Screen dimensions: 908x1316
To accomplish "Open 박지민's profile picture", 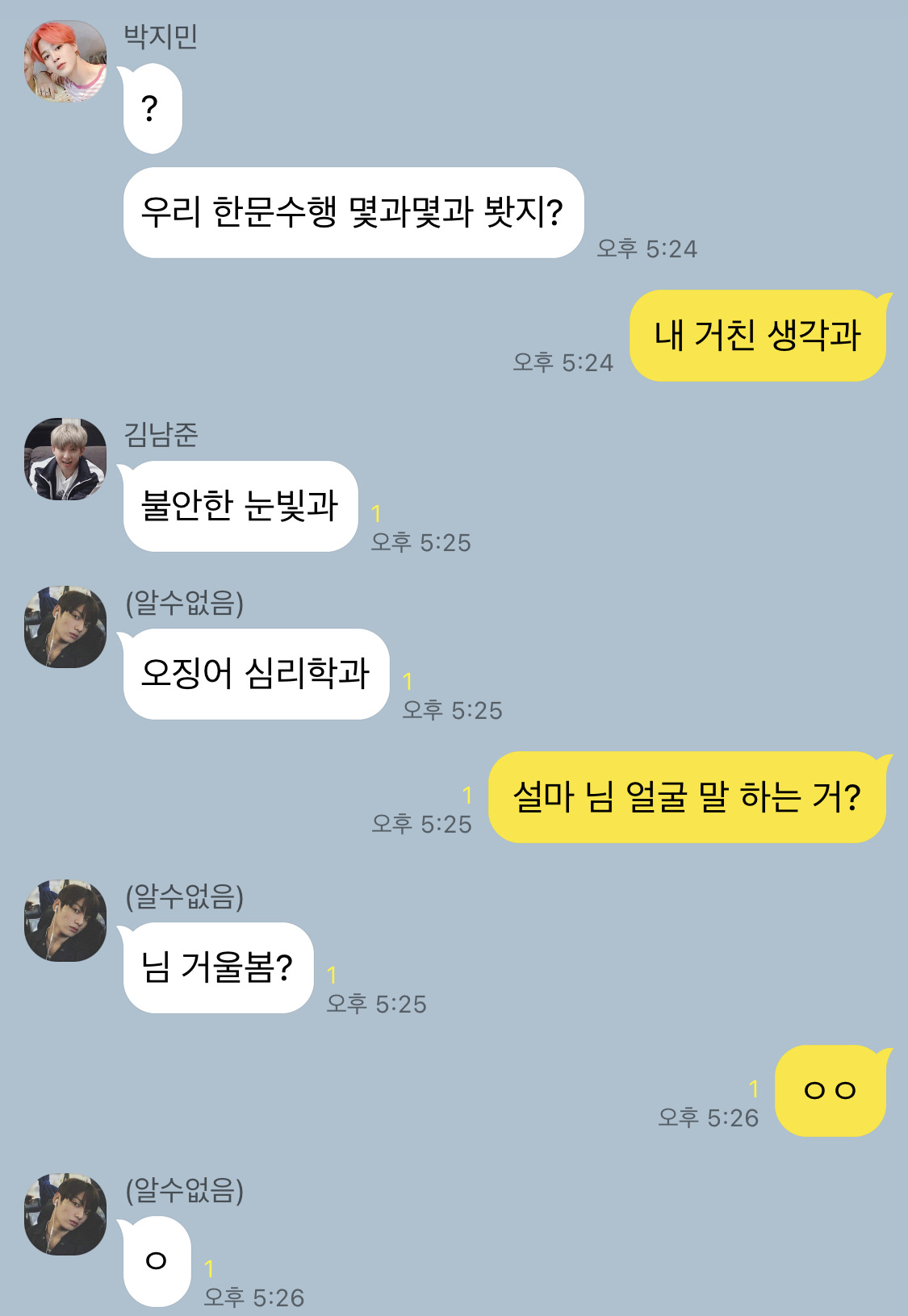I will coord(65,62).
